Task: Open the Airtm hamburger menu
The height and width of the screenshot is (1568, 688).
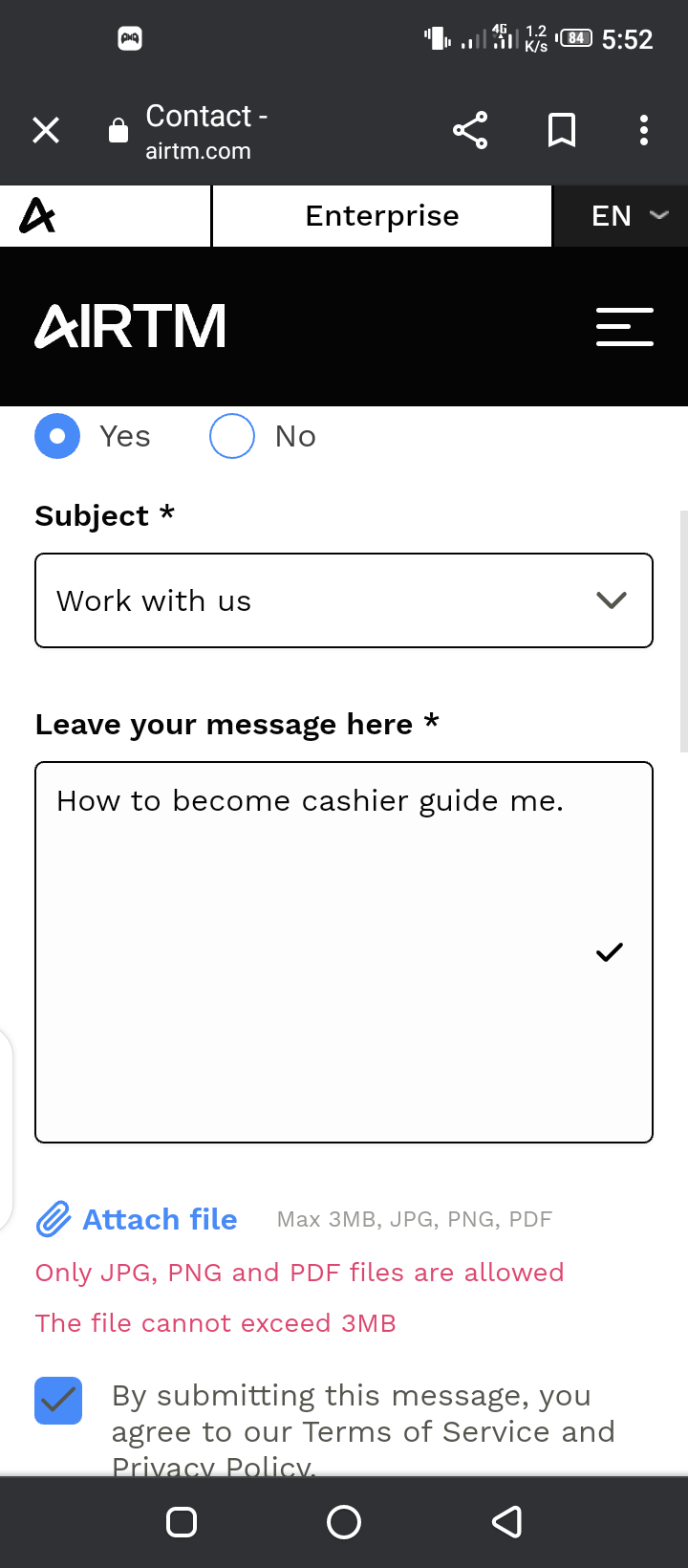Action: (625, 327)
